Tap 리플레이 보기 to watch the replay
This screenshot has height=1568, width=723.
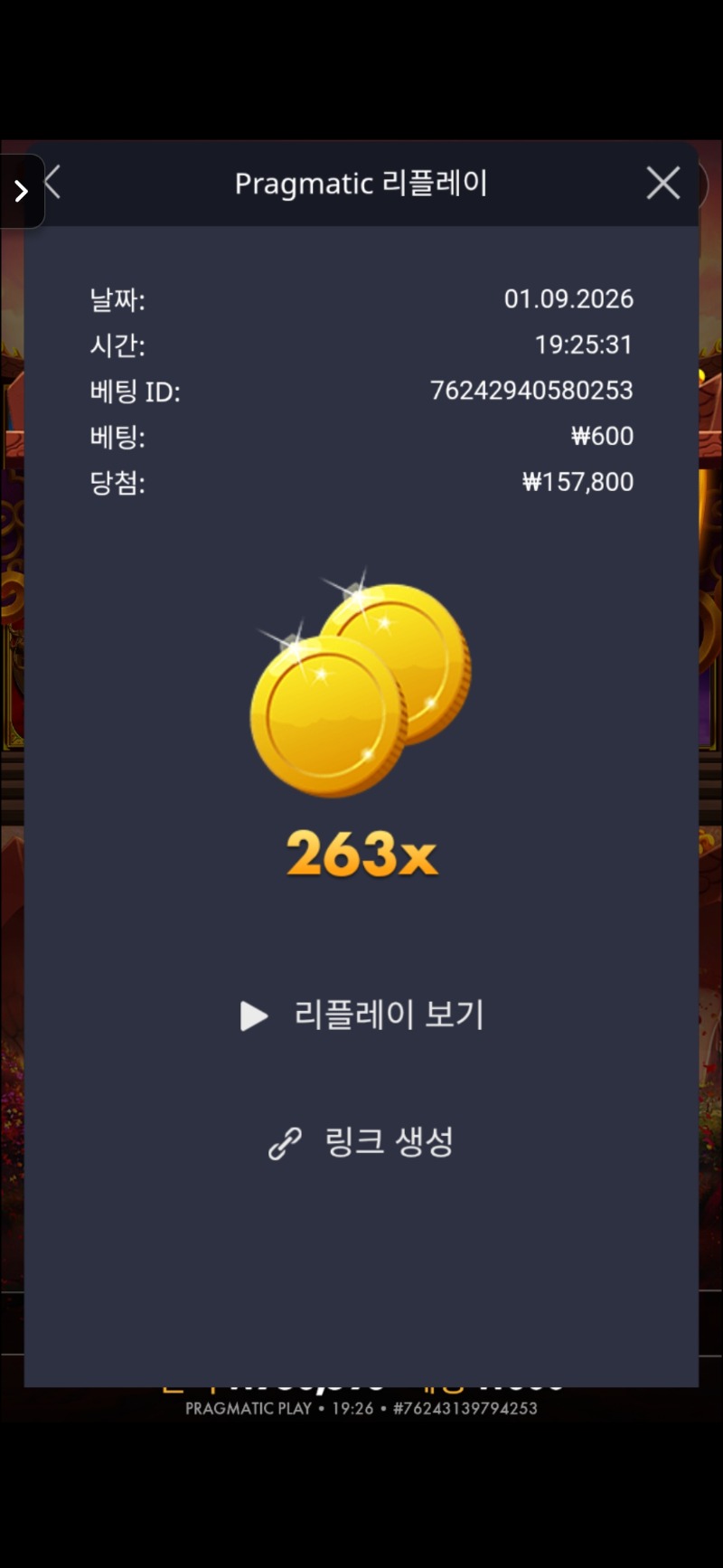(x=361, y=1015)
